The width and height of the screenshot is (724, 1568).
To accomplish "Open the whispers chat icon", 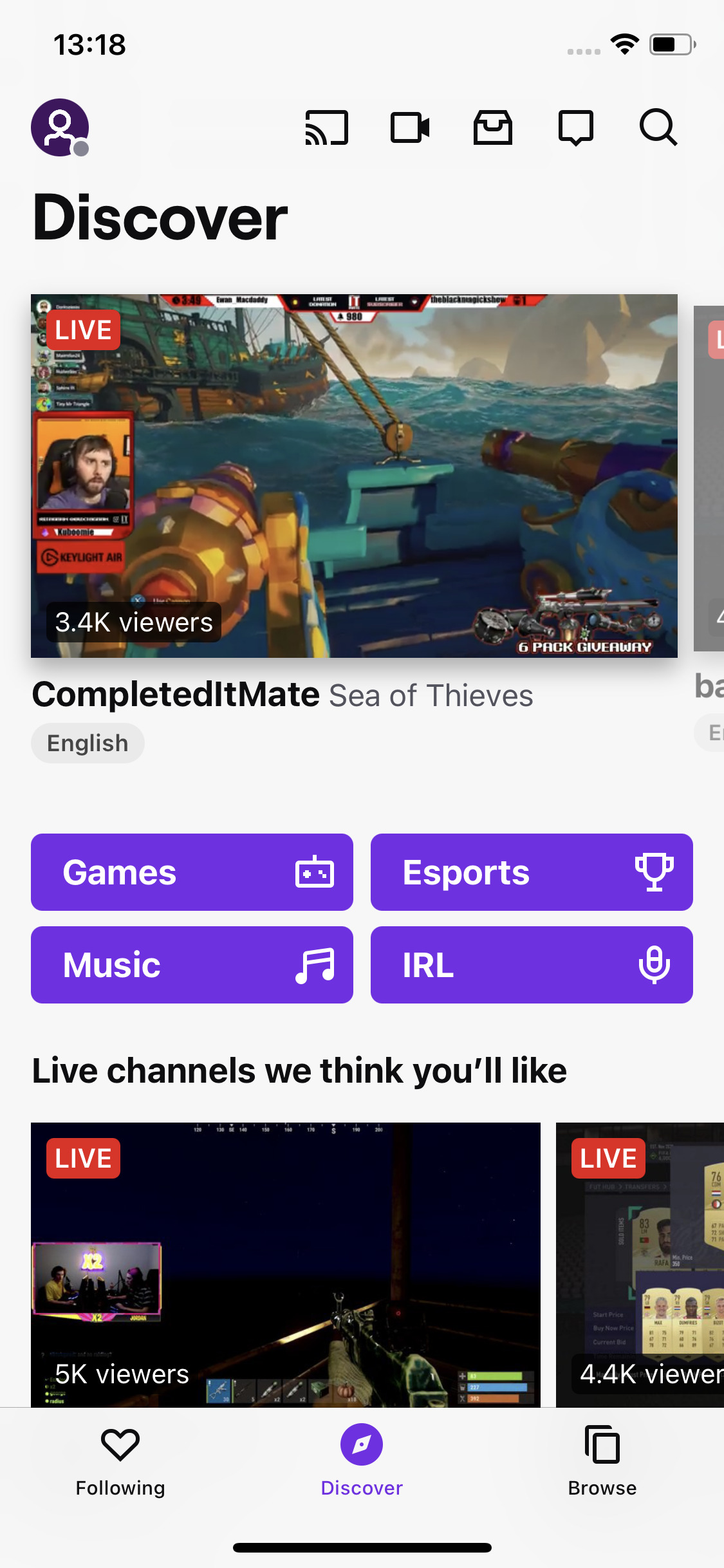I will pyautogui.click(x=575, y=127).
